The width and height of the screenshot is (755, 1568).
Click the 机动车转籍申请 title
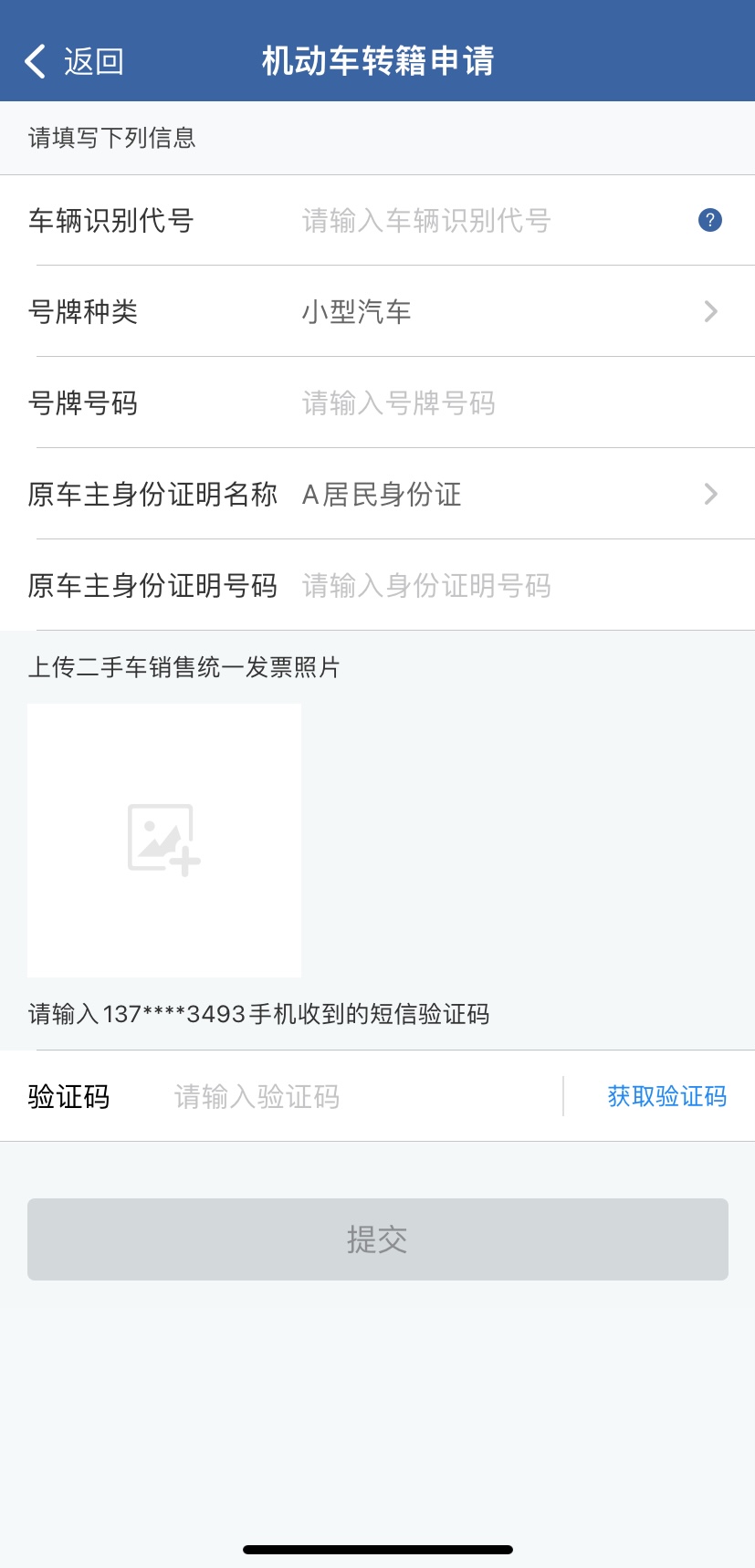377,60
